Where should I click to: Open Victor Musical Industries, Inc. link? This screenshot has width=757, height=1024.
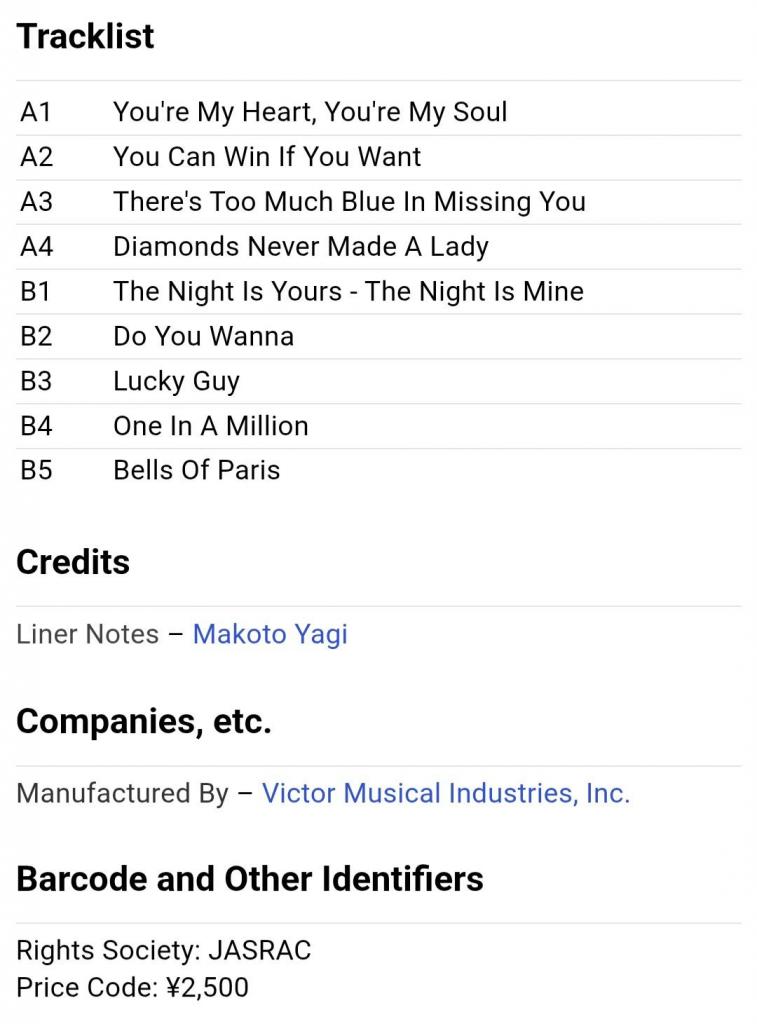tap(445, 793)
